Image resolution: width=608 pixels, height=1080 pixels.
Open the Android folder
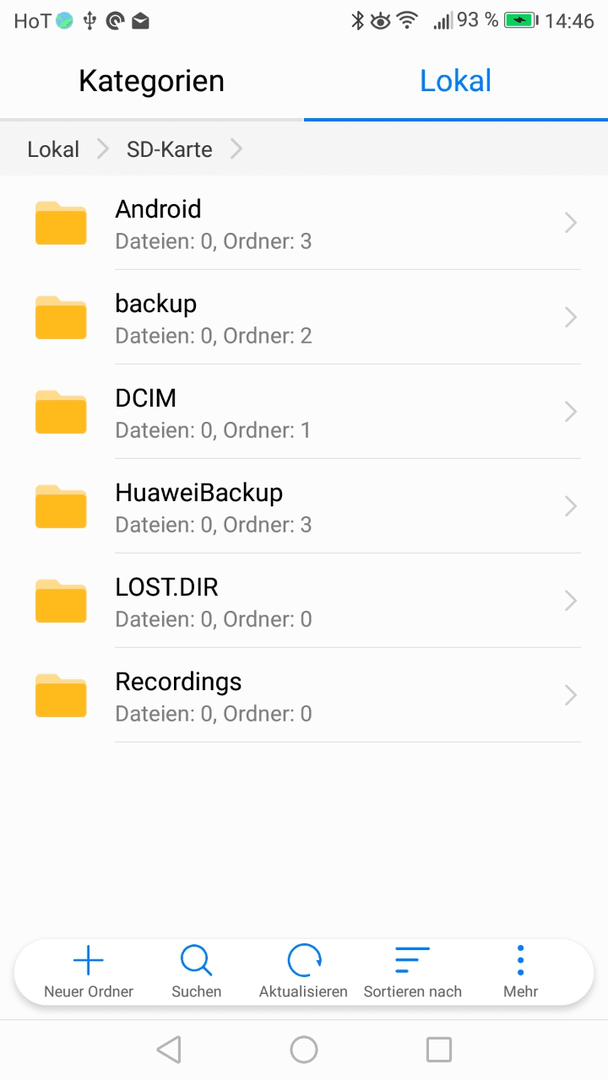[x=304, y=223]
